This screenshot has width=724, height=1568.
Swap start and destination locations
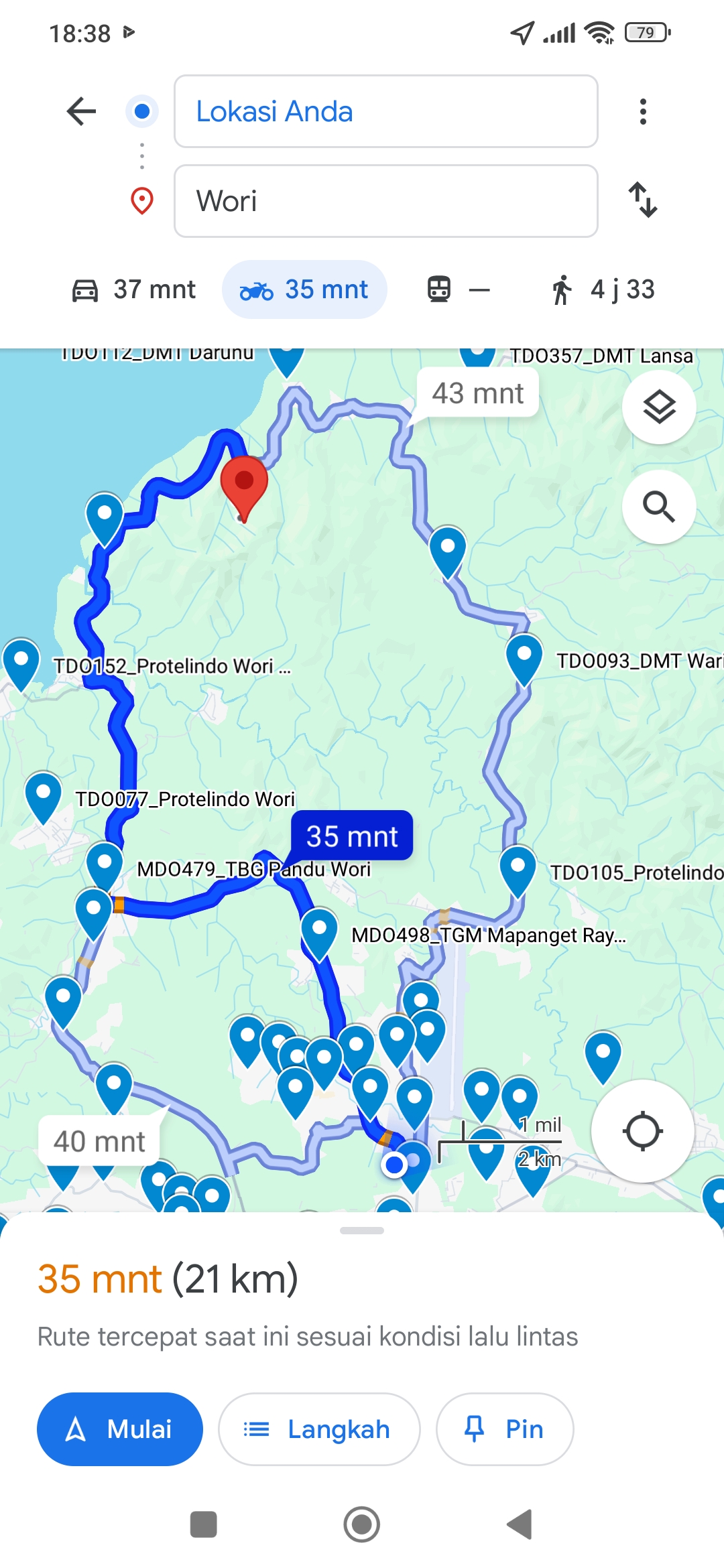(x=643, y=200)
